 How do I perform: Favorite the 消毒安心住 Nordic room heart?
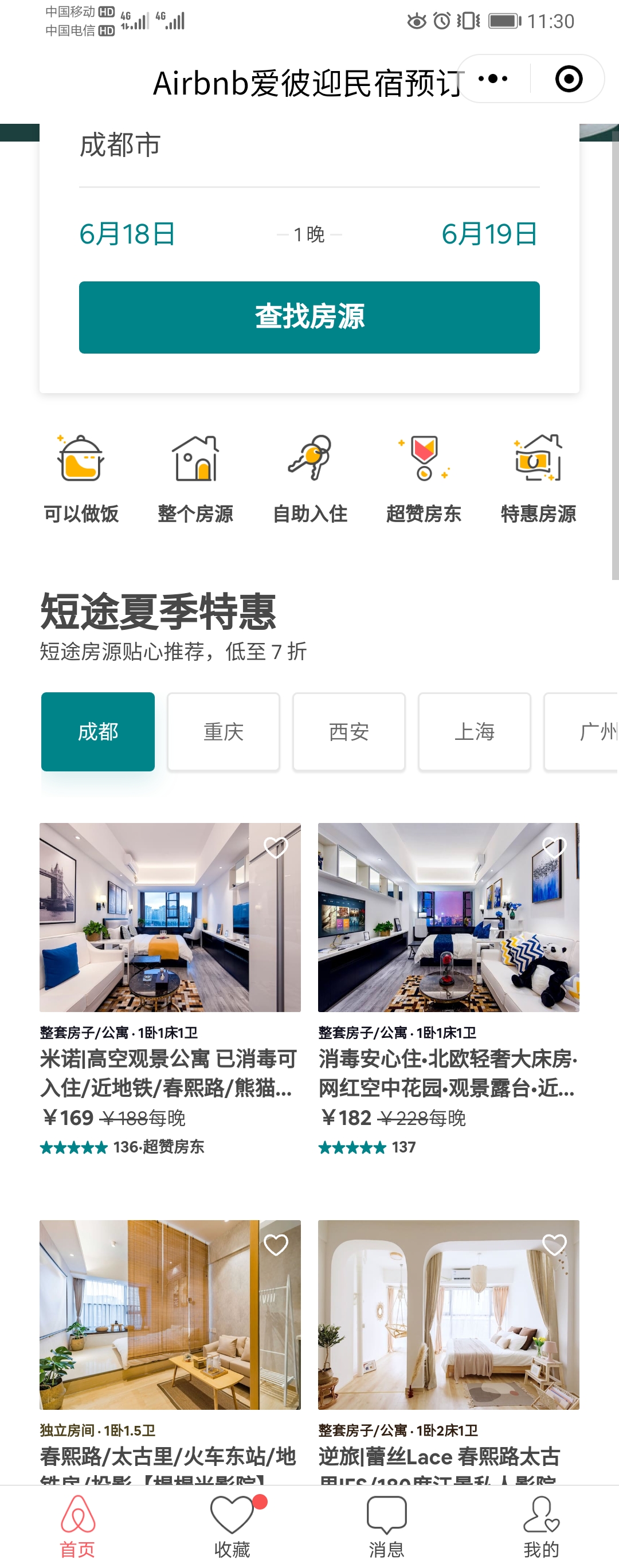pos(553,846)
